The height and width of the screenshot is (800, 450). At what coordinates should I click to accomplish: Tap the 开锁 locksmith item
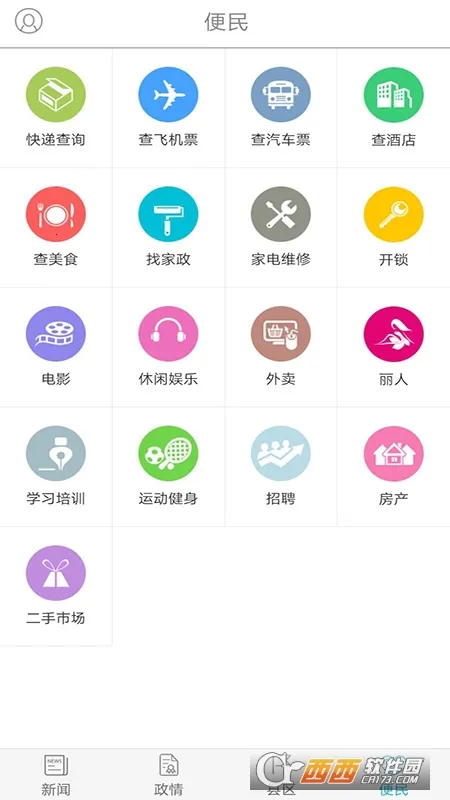click(393, 228)
